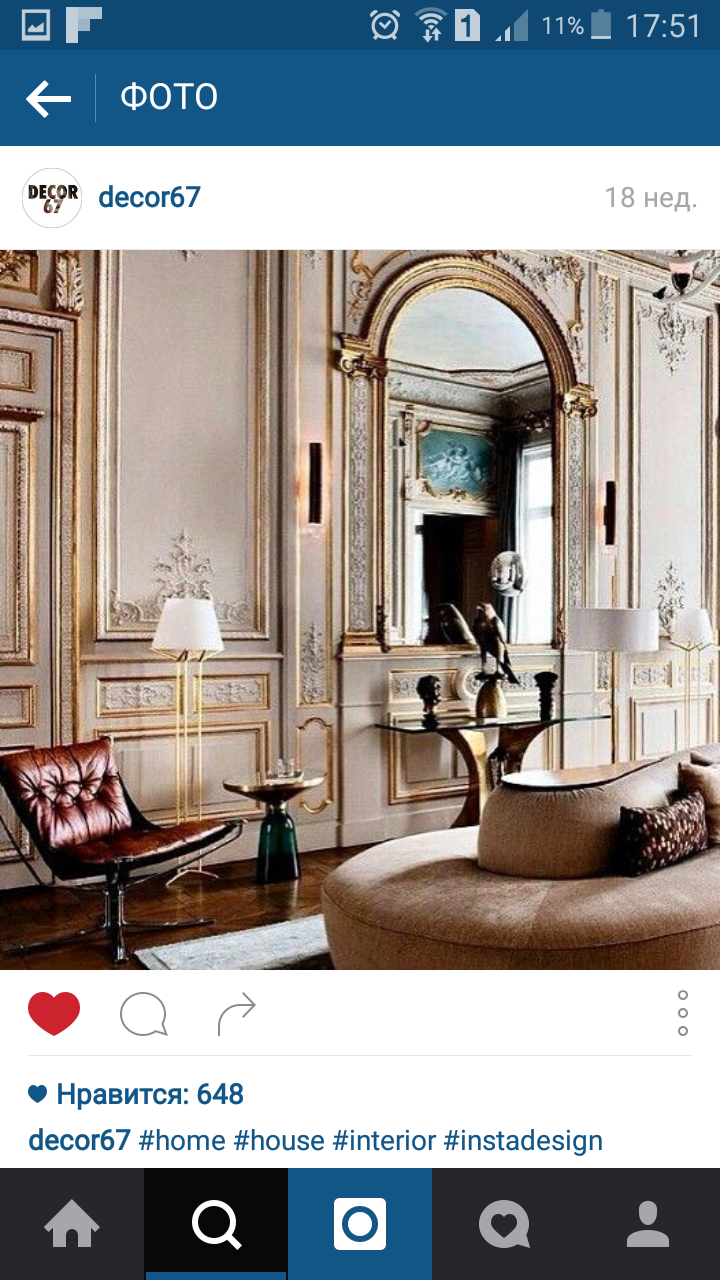Open the post's three-dot options menu

pyautogui.click(x=683, y=1014)
